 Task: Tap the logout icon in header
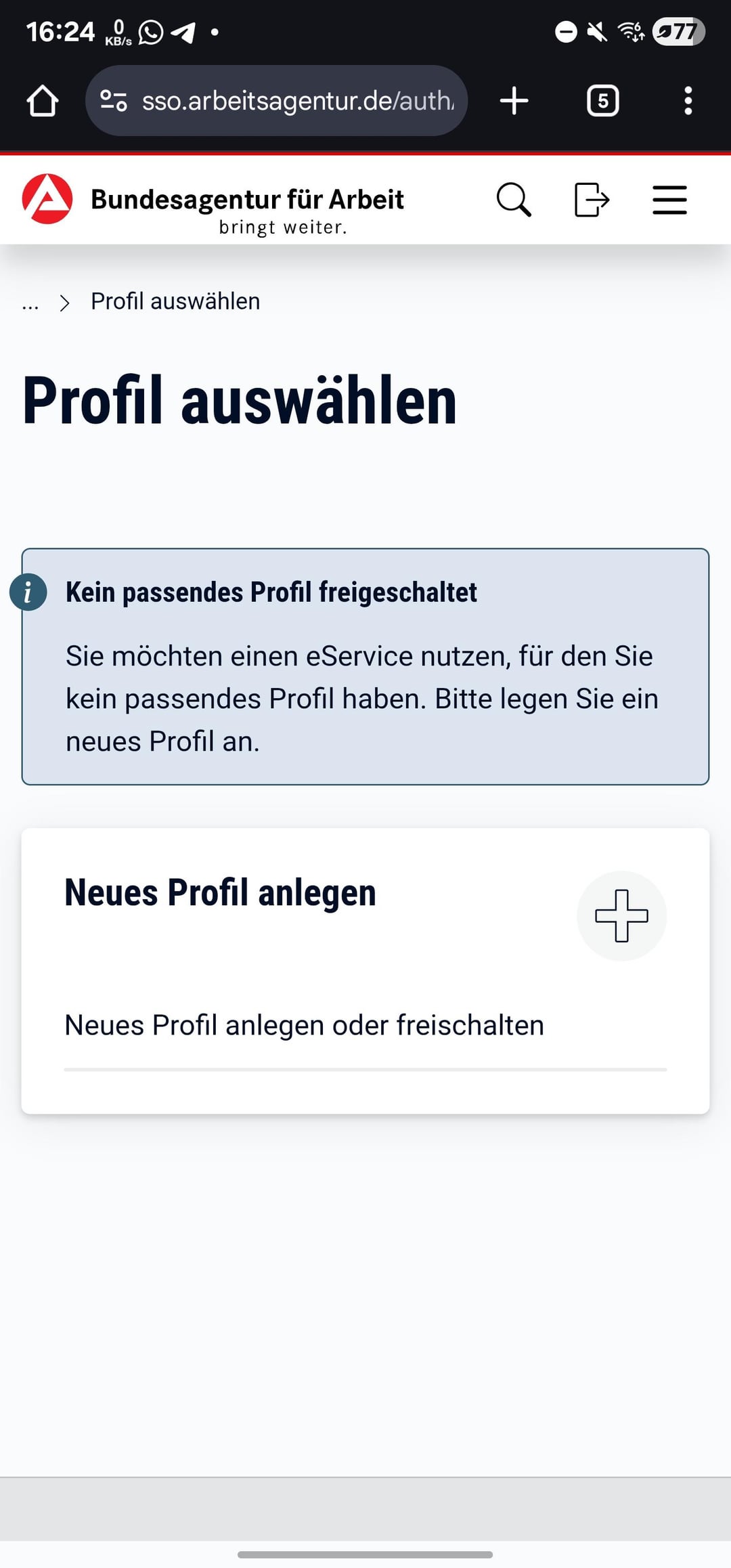592,200
